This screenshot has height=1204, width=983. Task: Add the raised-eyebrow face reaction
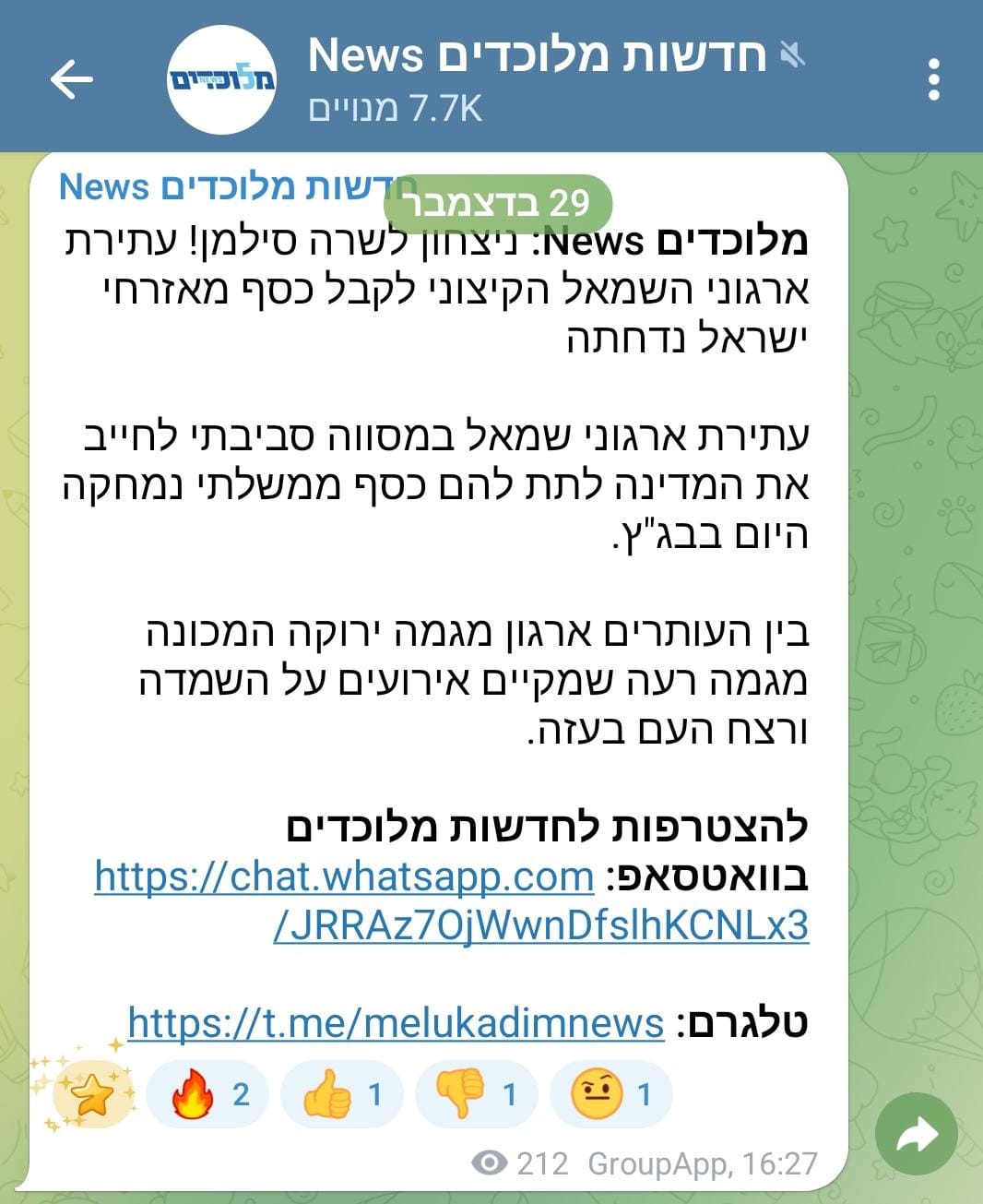pyautogui.click(x=610, y=1094)
